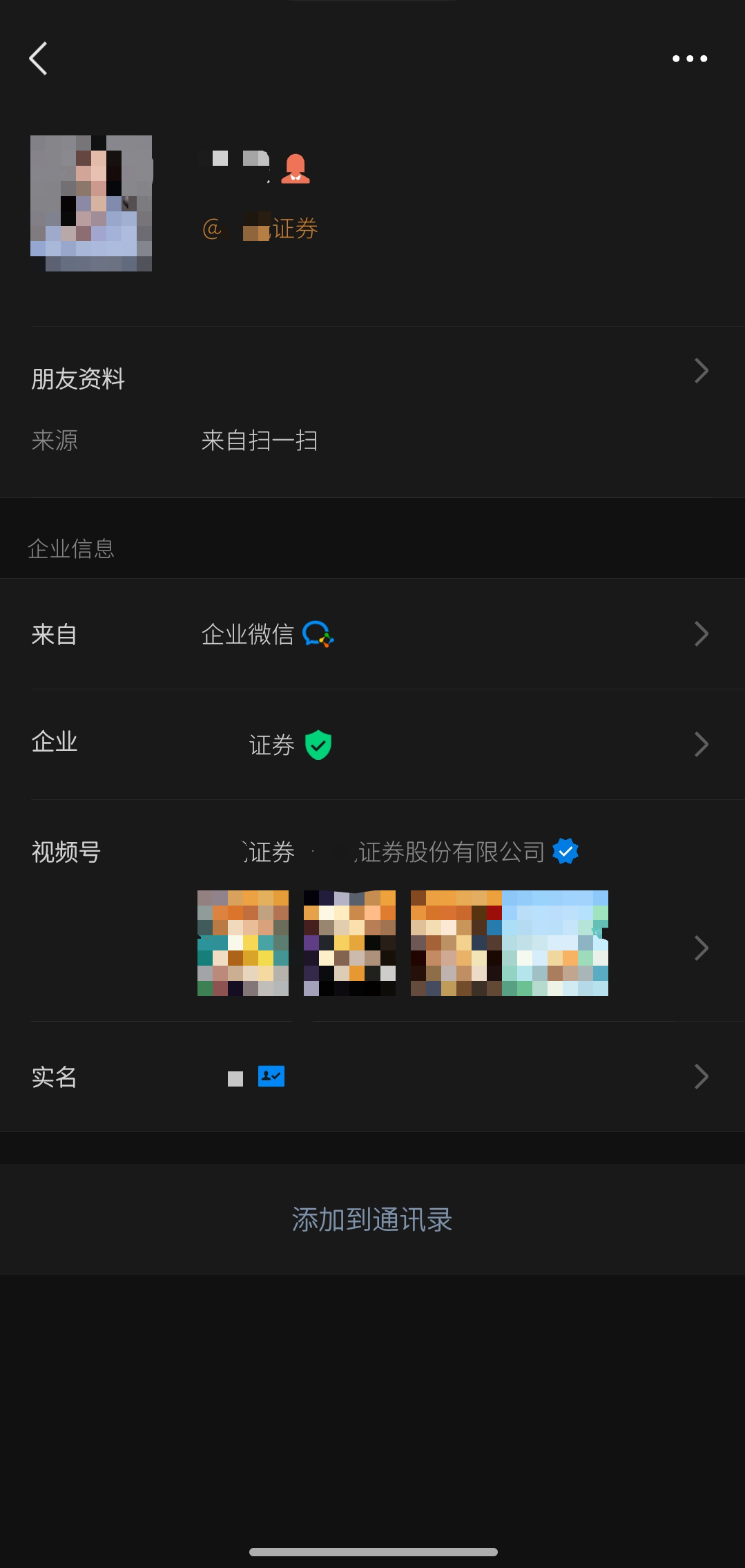The width and height of the screenshot is (745, 1568).
Task: Open the 实名 verification row
Action: click(373, 1077)
